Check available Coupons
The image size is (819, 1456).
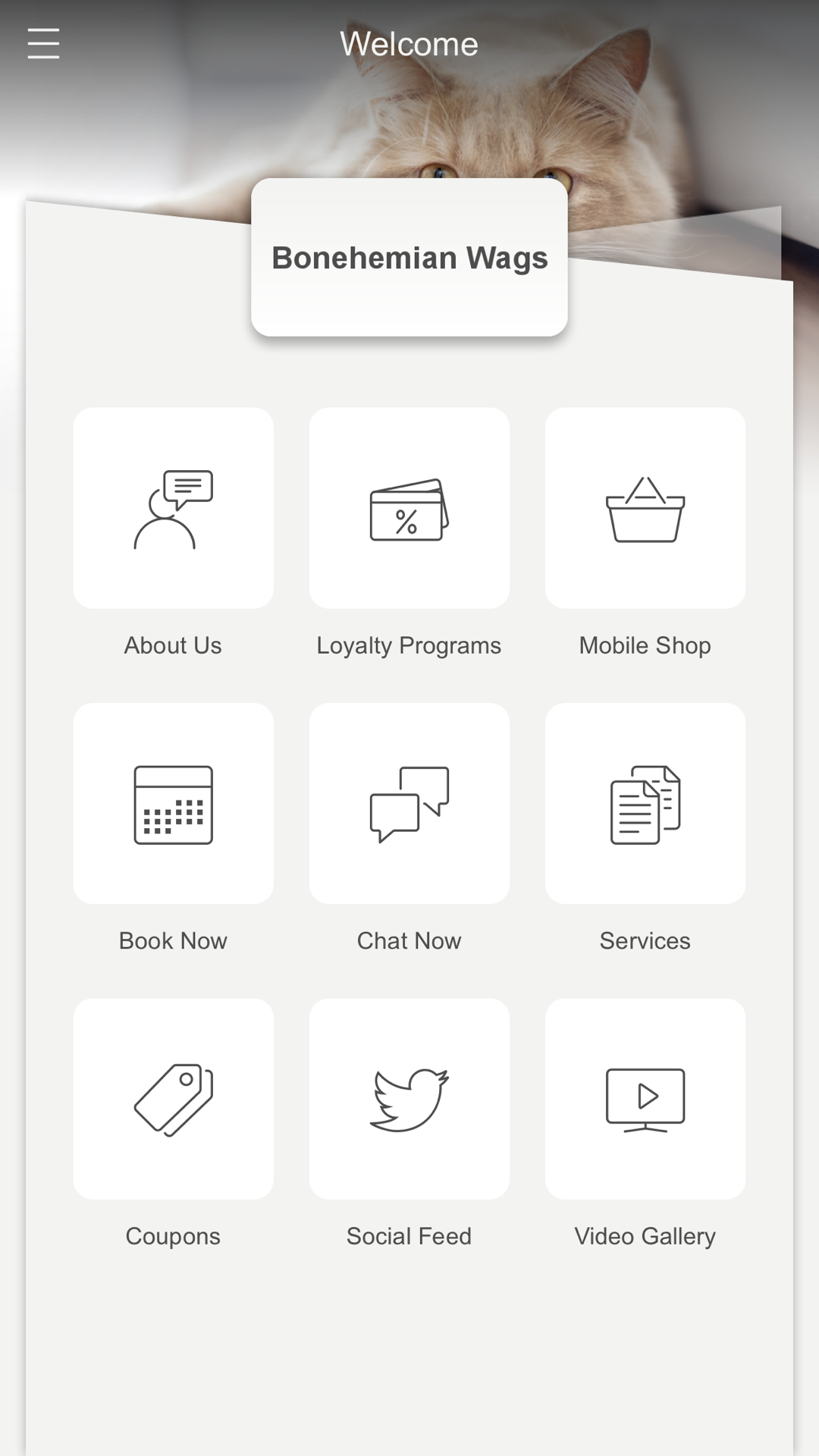point(174,1099)
